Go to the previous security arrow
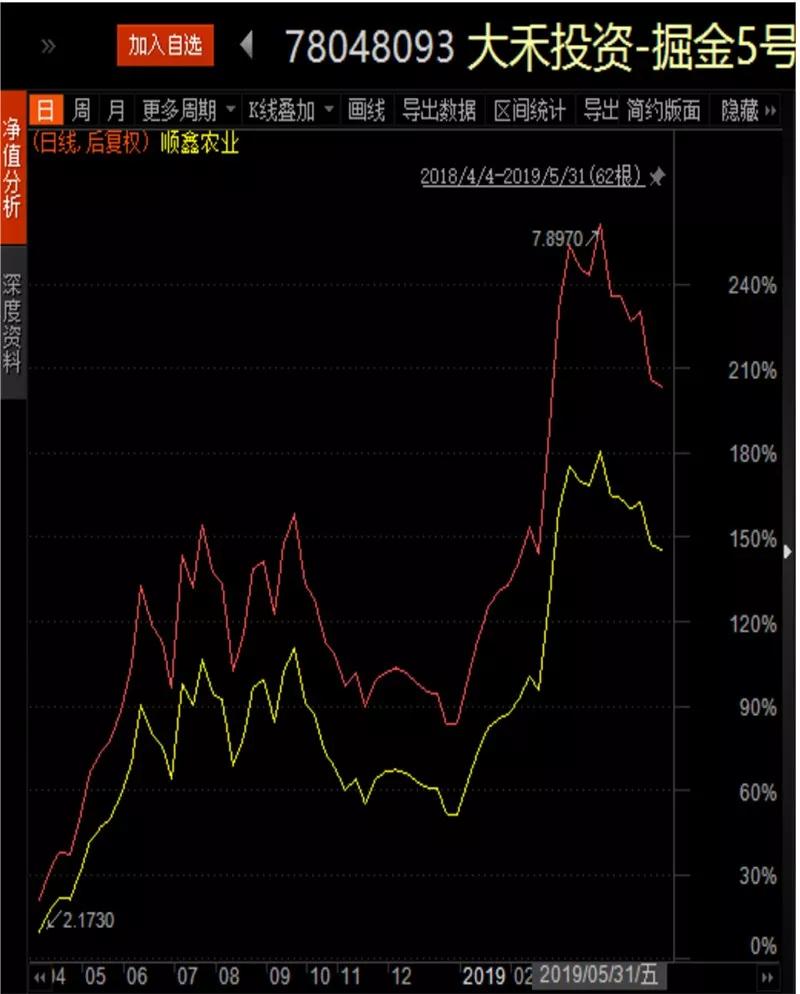 tap(248, 46)
